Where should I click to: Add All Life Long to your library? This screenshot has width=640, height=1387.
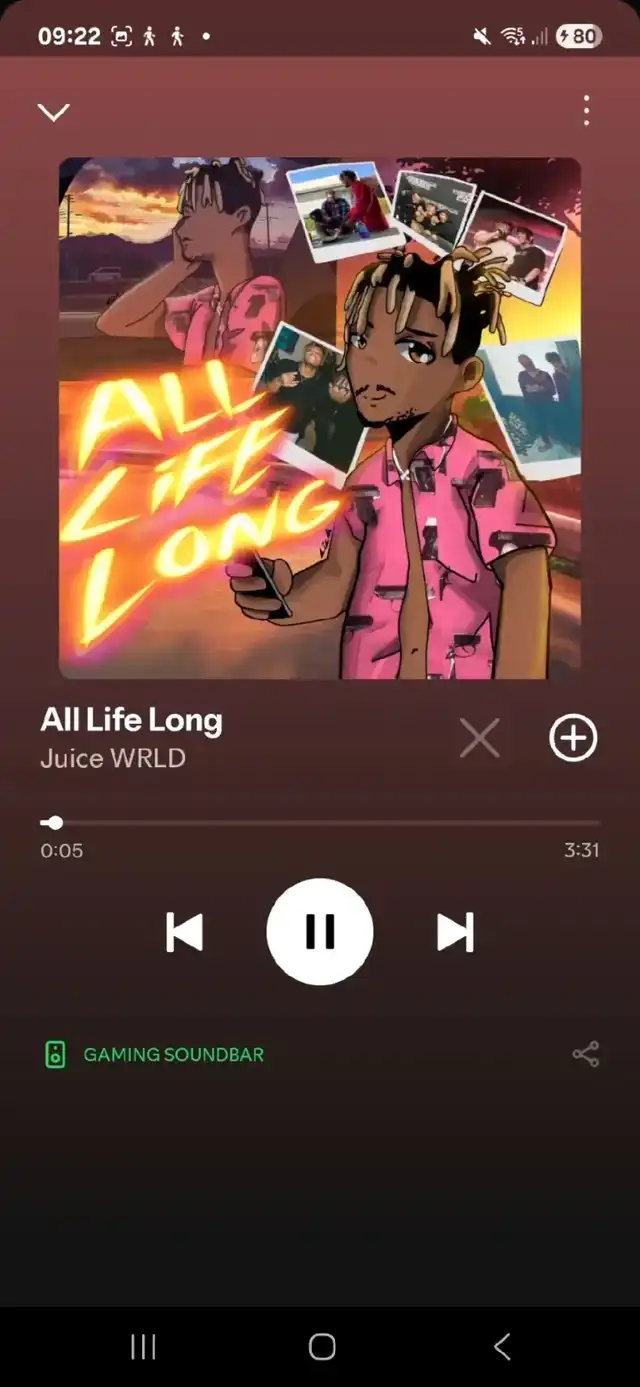573,739
